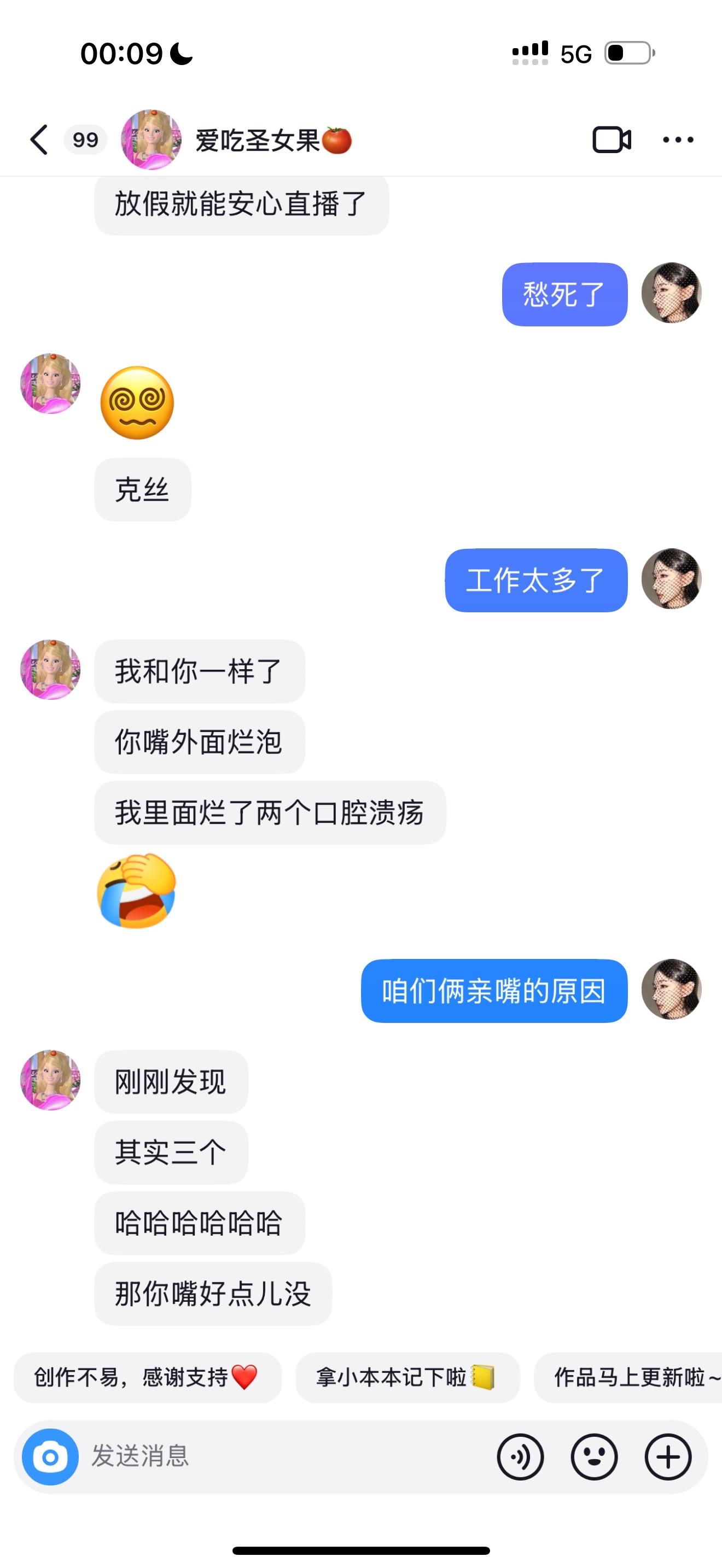
Task: Tap your own avatar next to 愁死了
Action: pyautogui.click(x=672, y=294)
